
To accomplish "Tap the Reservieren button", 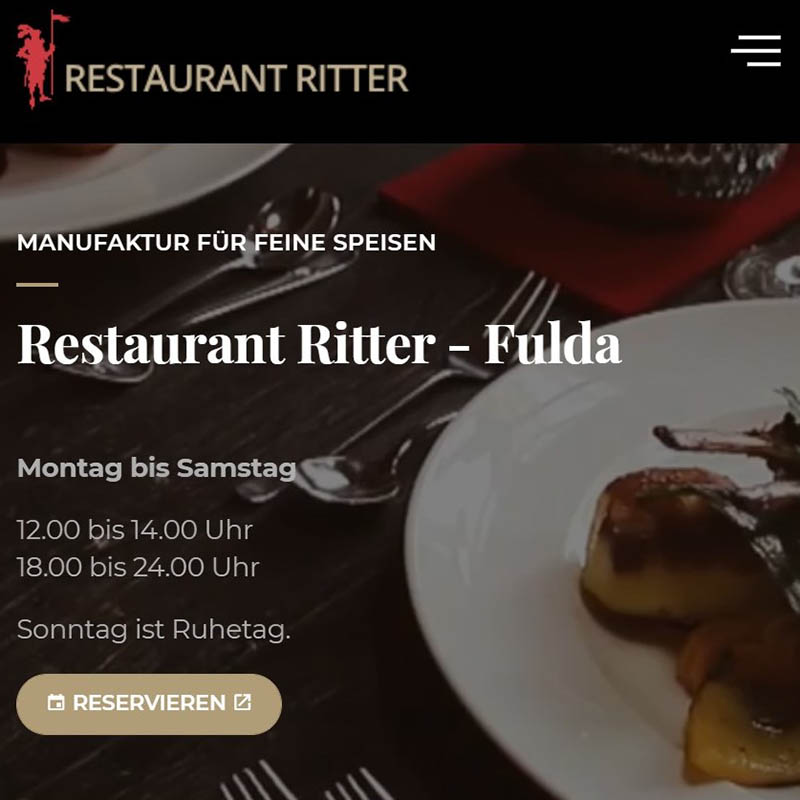I will click(149, 704).
